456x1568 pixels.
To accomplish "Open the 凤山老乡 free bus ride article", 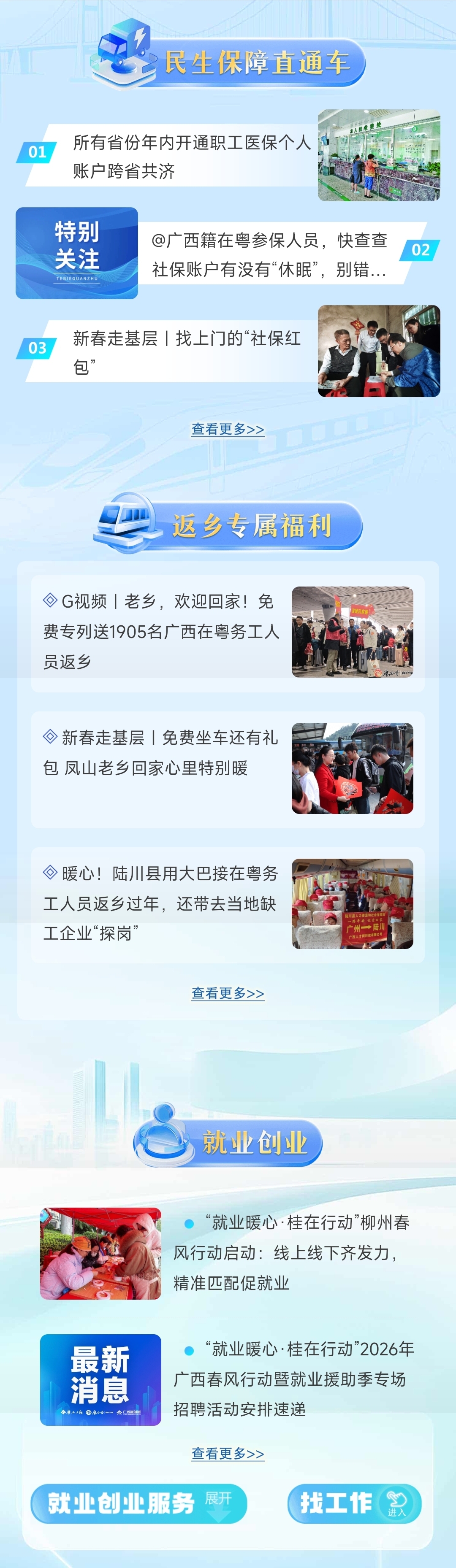I will [161, 753].
